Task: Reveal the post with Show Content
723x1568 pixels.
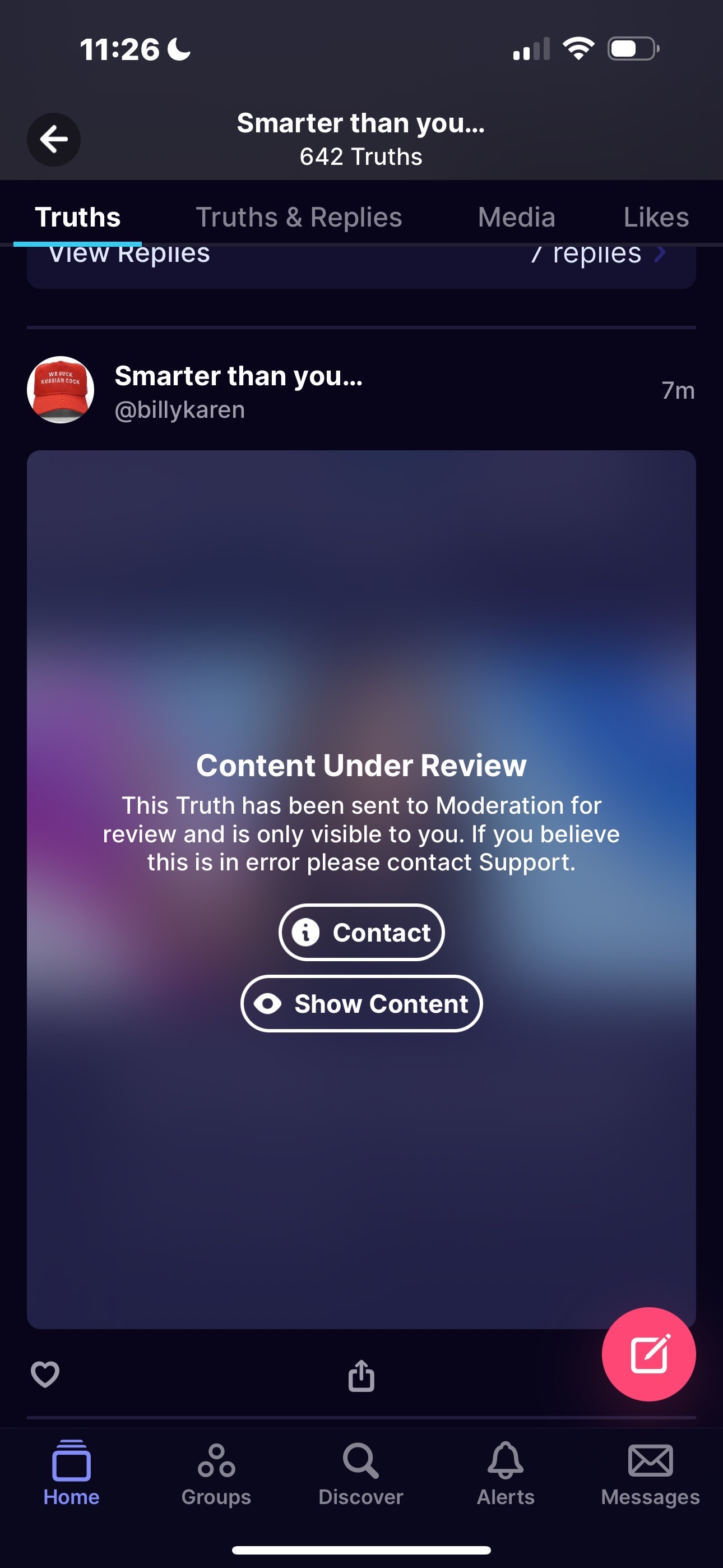Action: tap(361, 1003)
